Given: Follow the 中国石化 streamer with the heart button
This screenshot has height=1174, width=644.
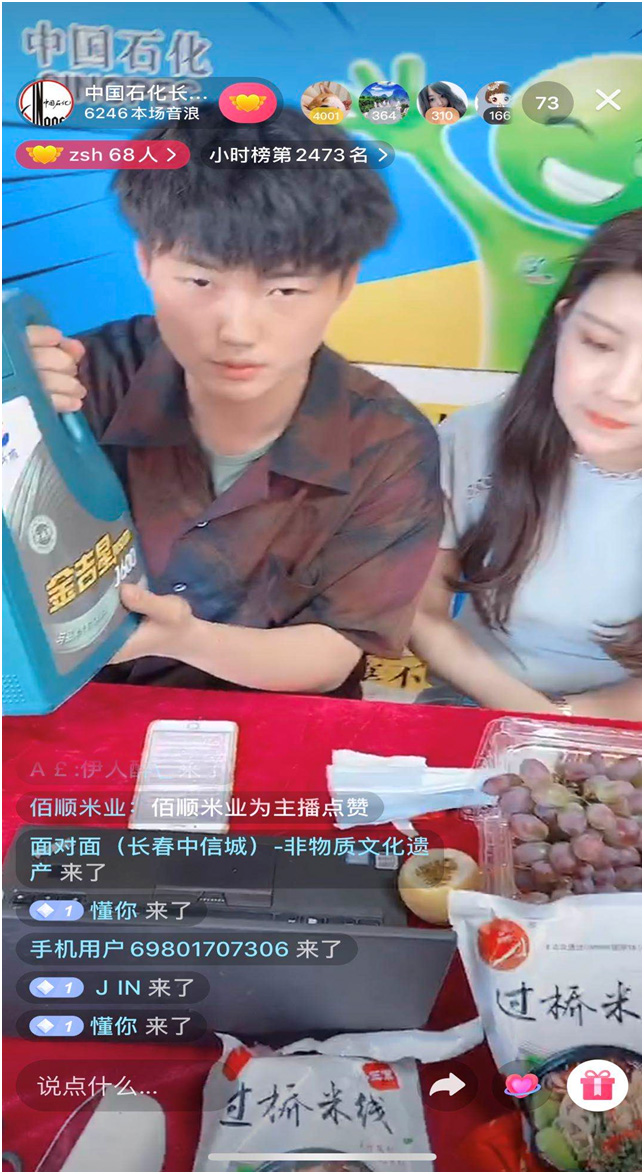Looking at the screenshot, I should click(247, 102).
